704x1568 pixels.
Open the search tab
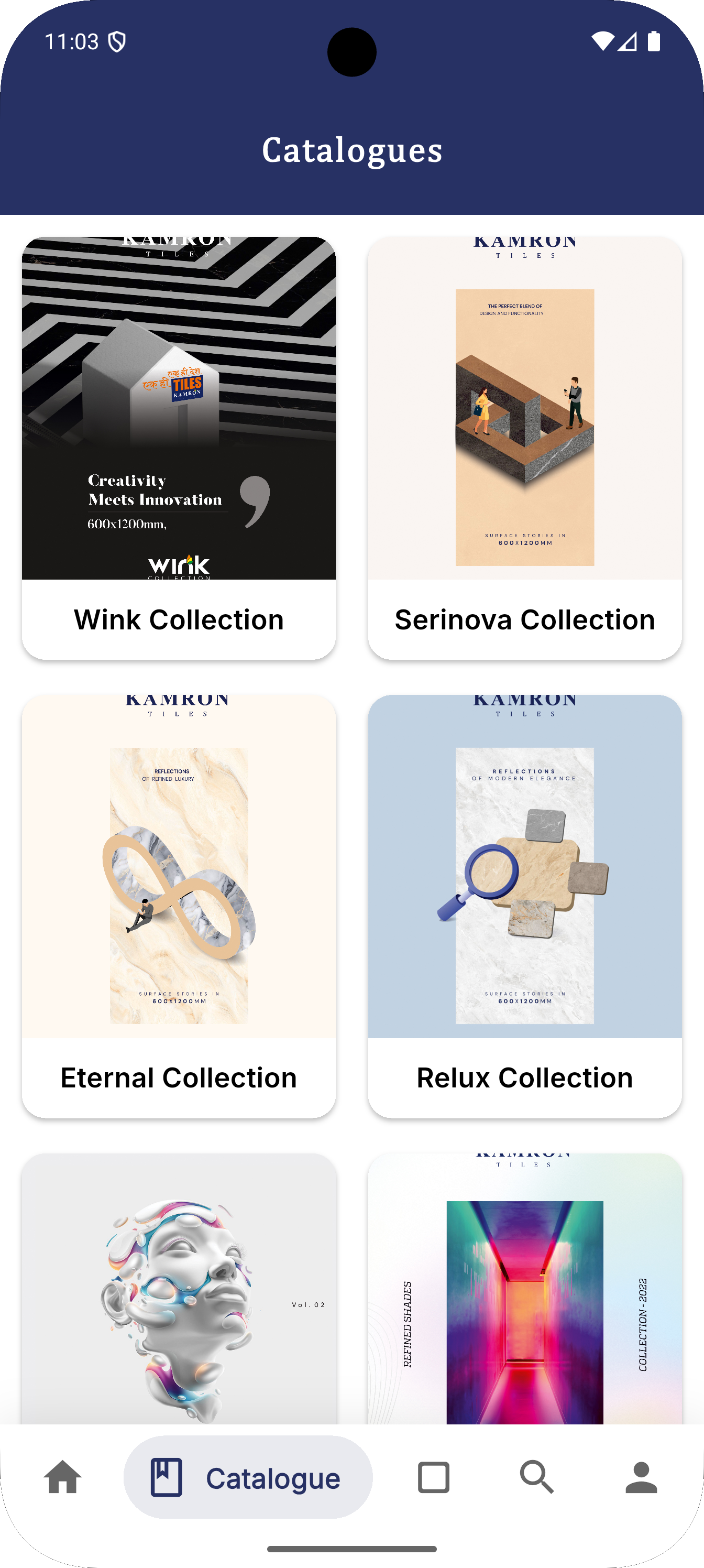537,1478
